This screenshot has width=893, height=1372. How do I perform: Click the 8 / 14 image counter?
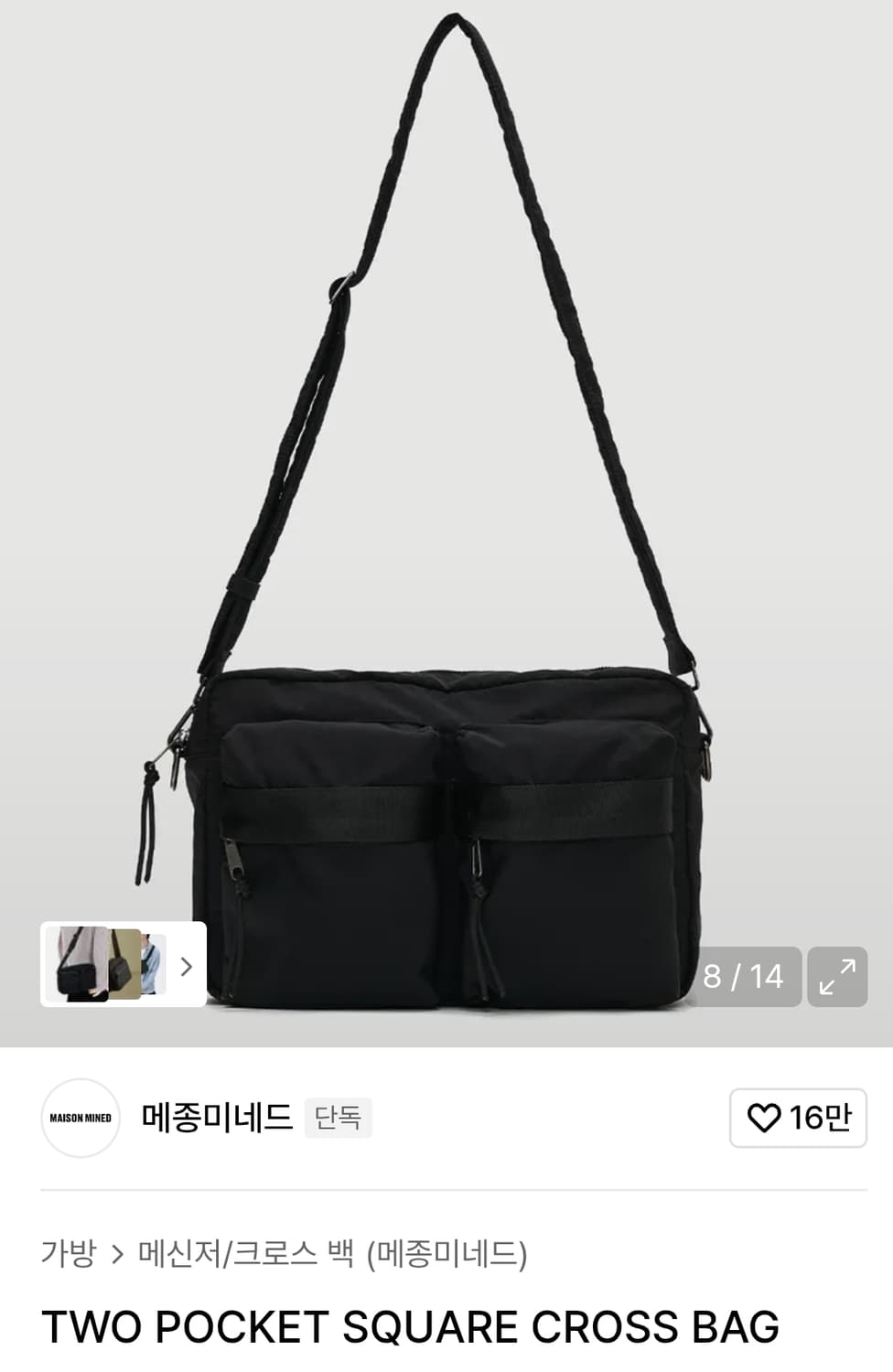click(x=745, y=977)
